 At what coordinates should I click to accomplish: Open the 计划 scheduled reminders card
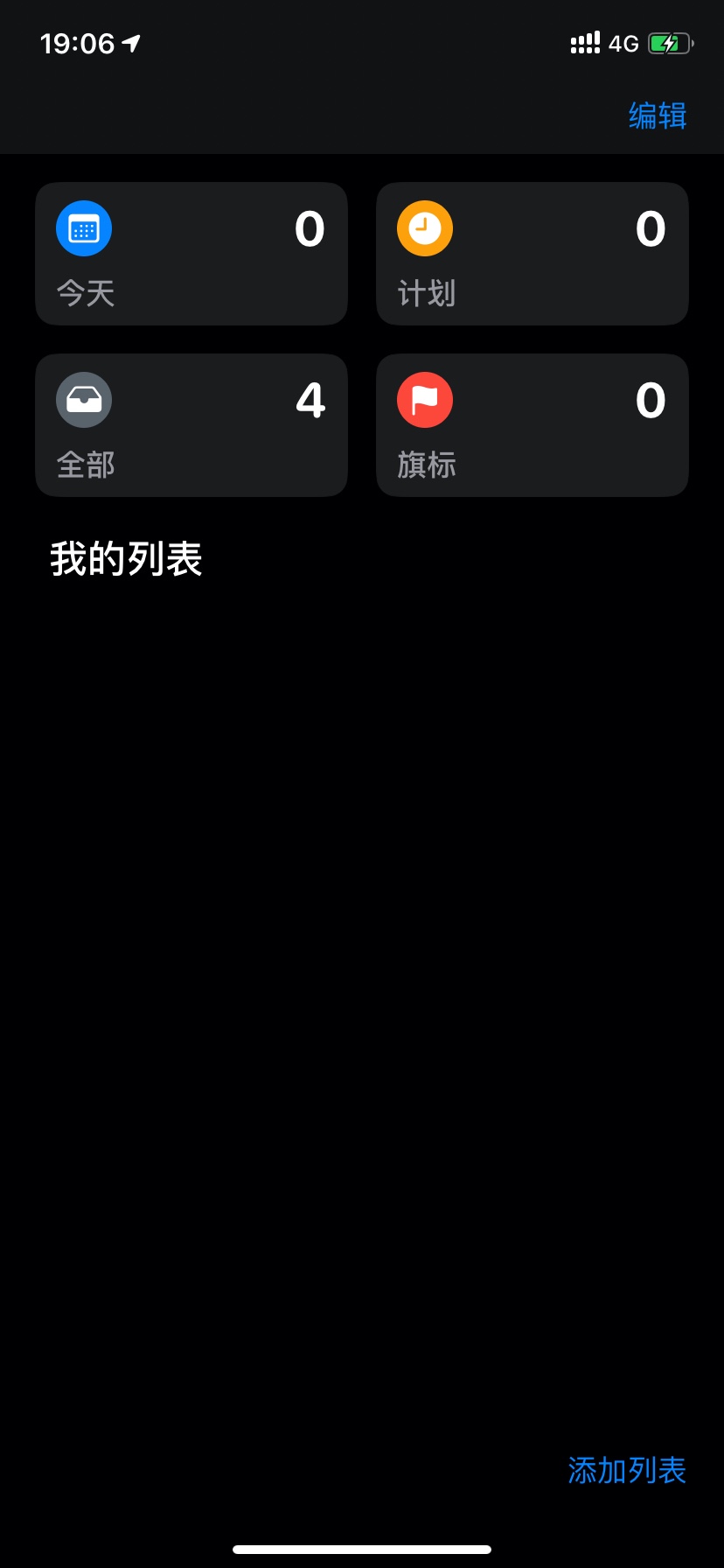click(532, 254)
